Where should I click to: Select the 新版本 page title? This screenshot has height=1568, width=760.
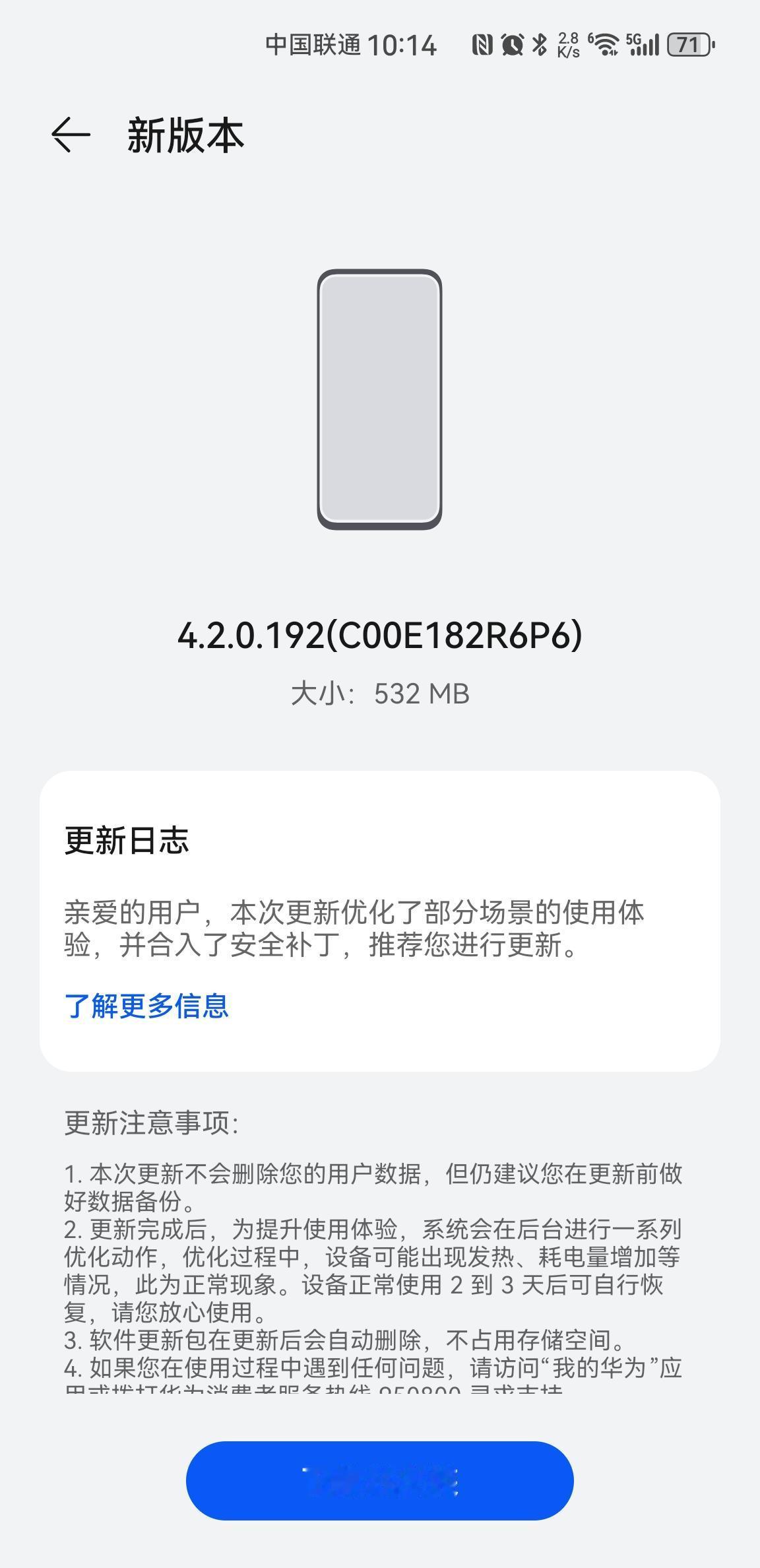pyautogui.click(x=185, y=137)
